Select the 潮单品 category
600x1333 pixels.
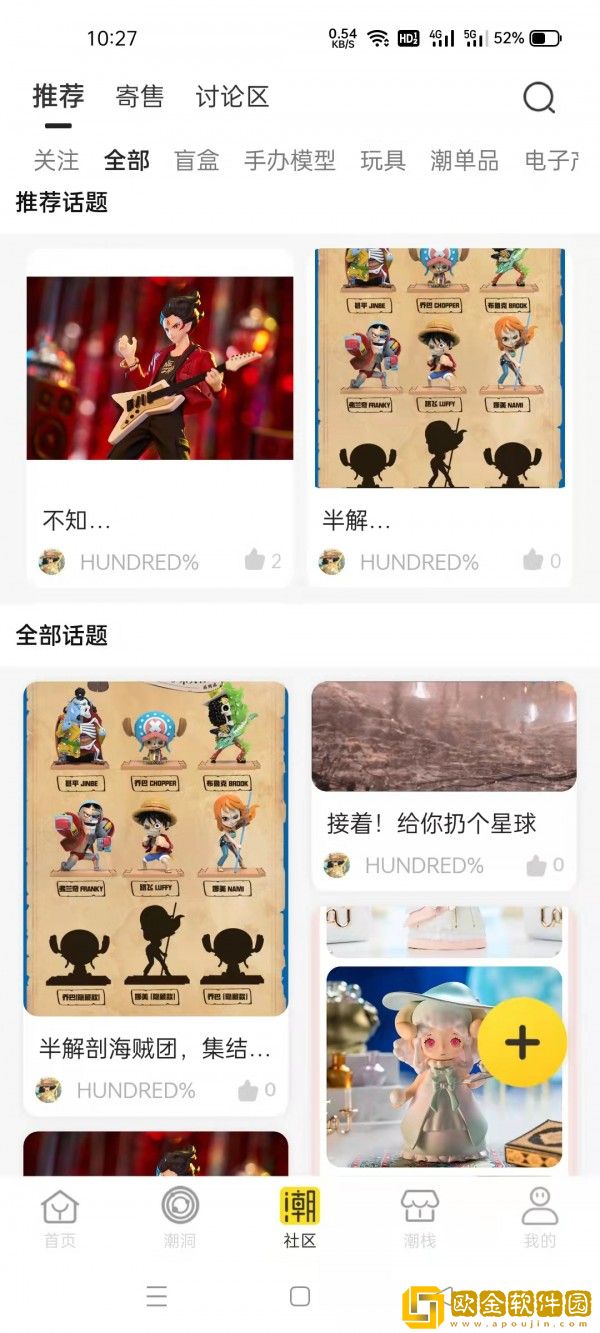click(464, 160)
